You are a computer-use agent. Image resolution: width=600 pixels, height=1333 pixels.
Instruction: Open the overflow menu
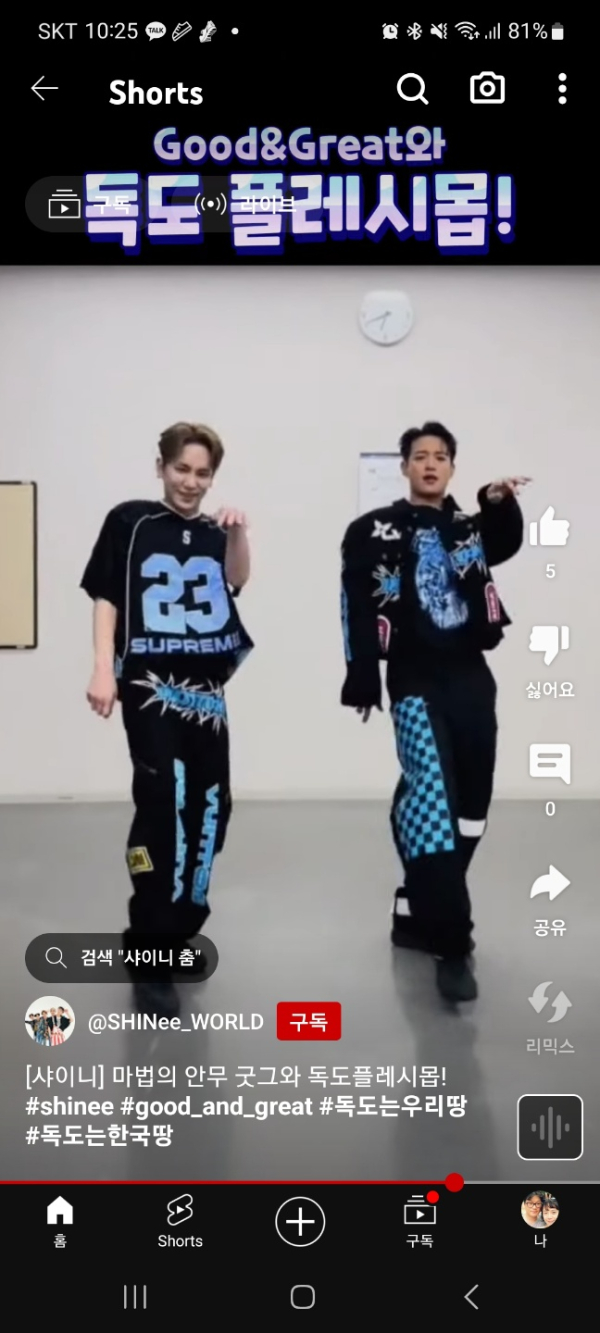point(562,89)
